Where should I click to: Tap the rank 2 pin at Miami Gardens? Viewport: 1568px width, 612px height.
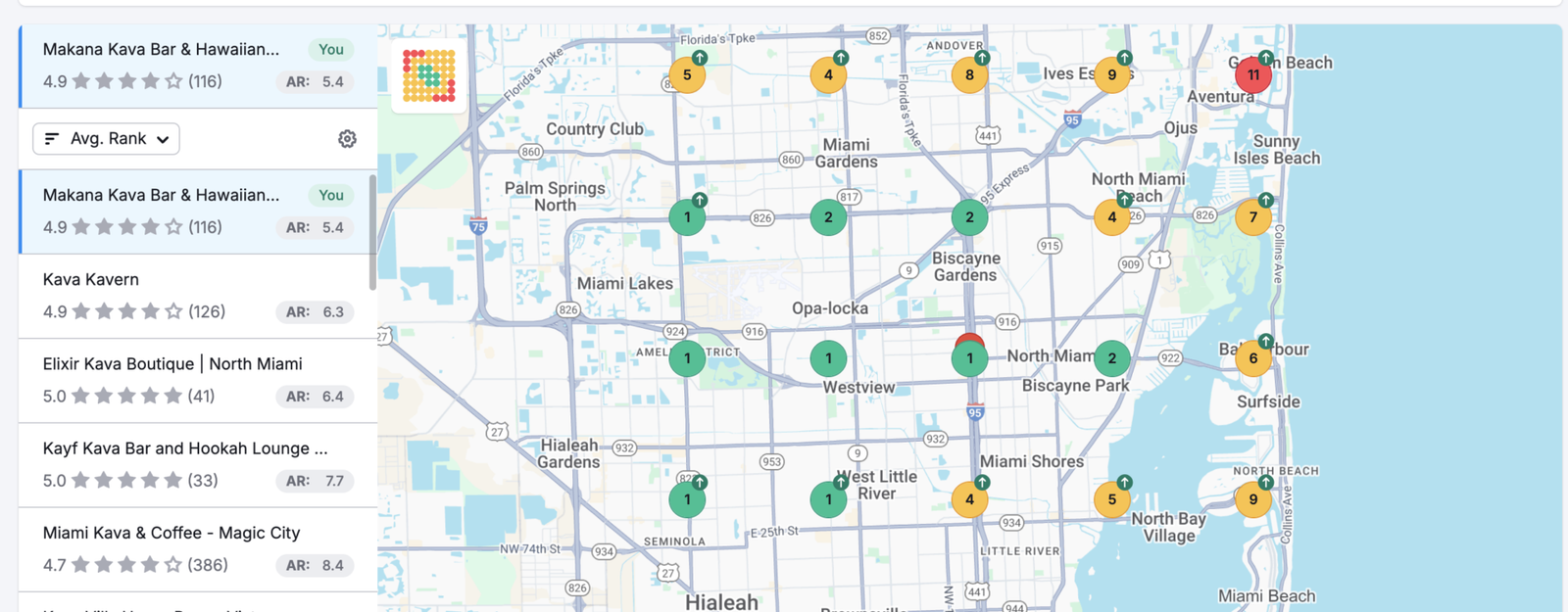coord(828,217)
